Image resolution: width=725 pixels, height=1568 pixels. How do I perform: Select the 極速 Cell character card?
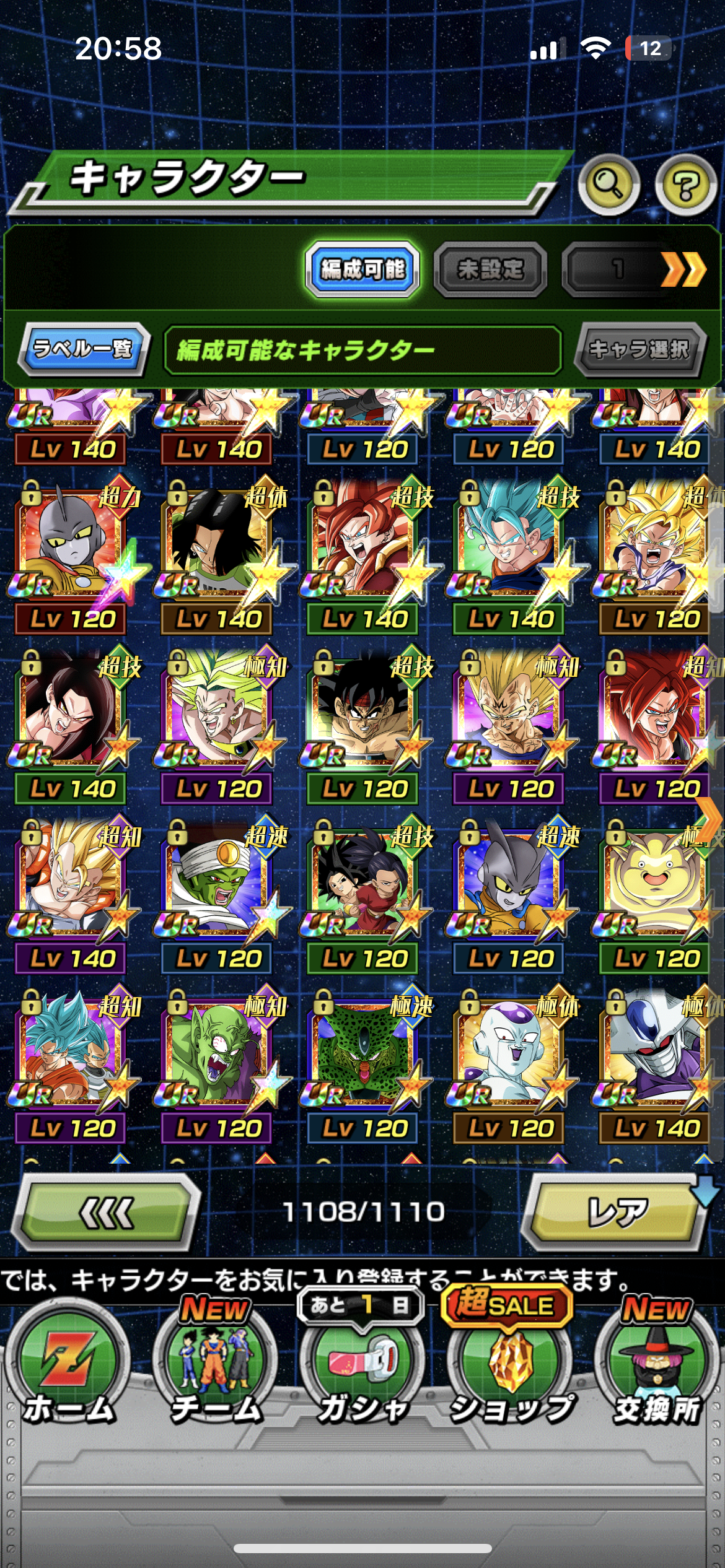pyautogui.click(x=364, y=1054)
